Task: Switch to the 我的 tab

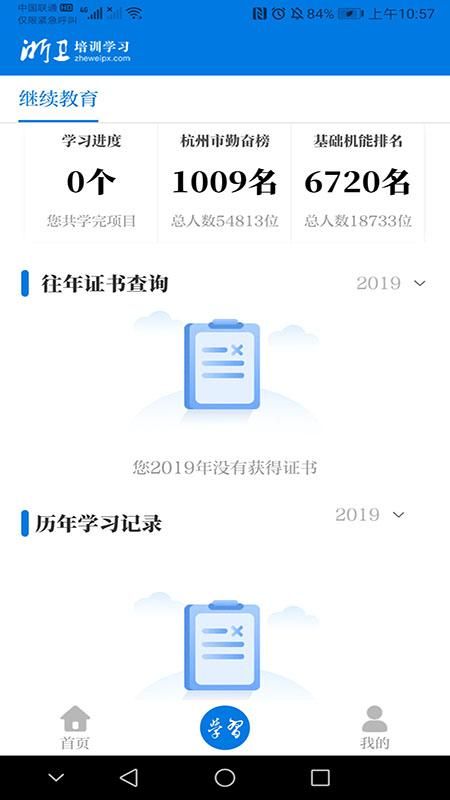Action: click(x=374, y=728)
